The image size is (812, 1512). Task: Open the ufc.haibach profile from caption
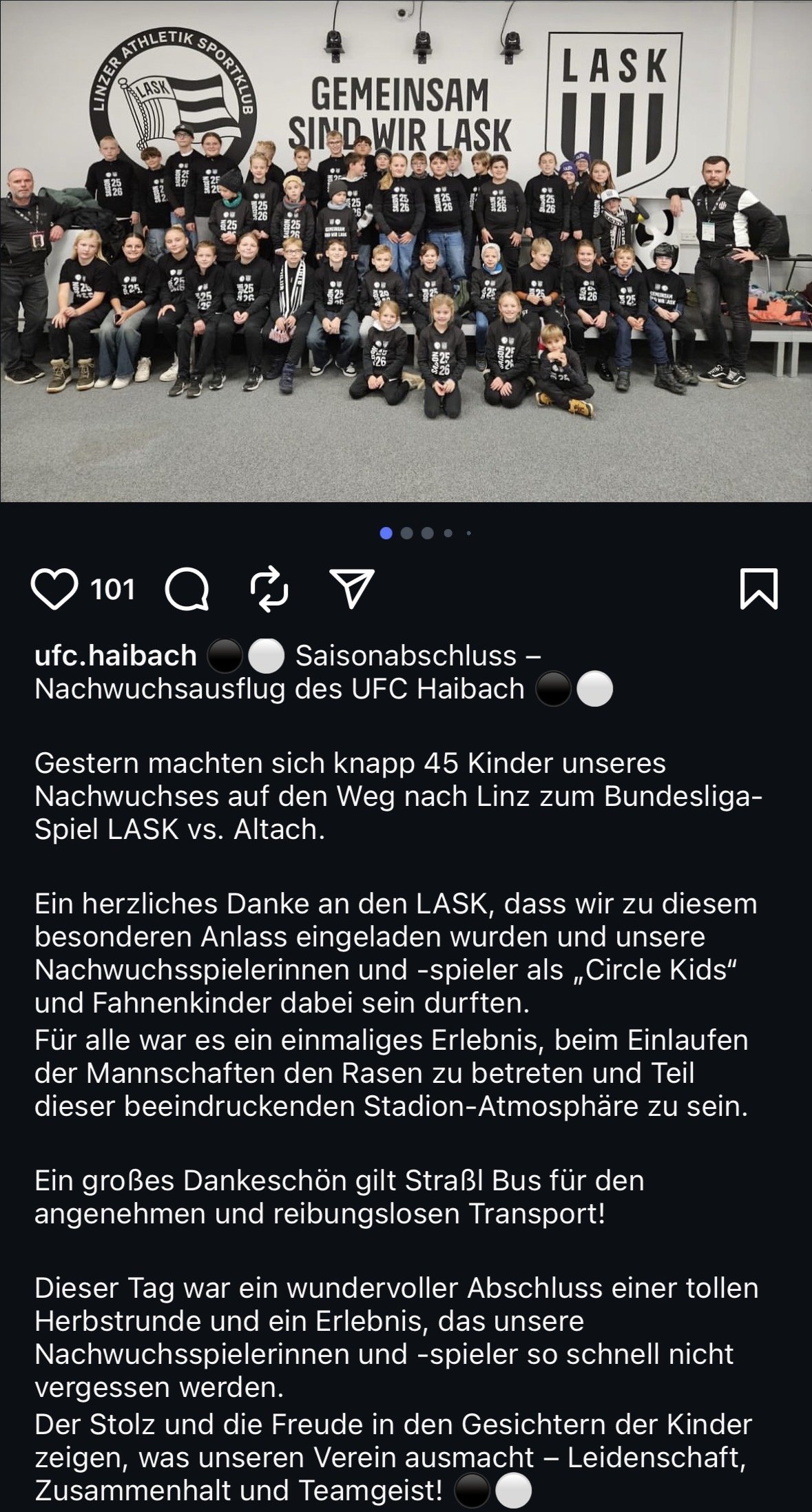pyautogui.click(x=116, y=656)
